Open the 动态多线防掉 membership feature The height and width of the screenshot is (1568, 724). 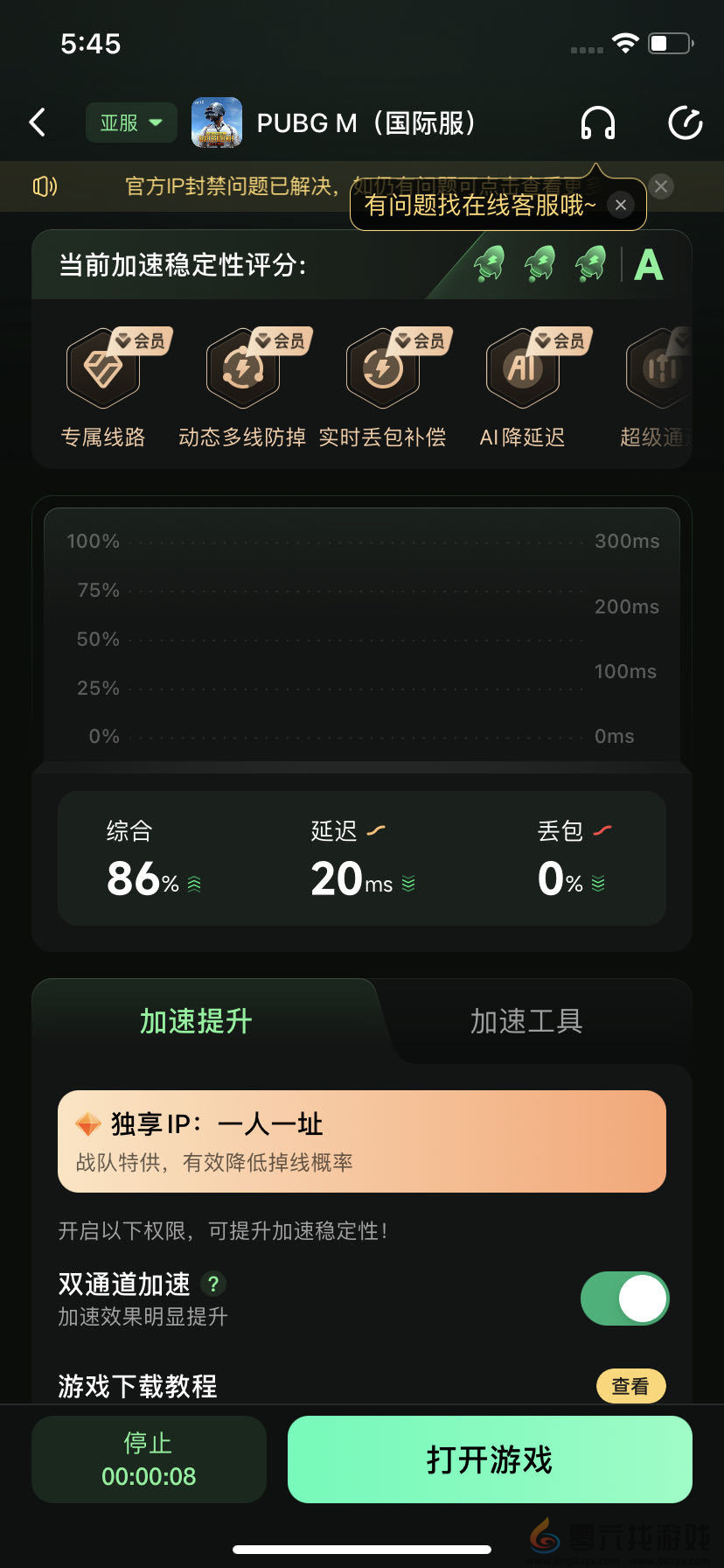(x=240, y=367)
